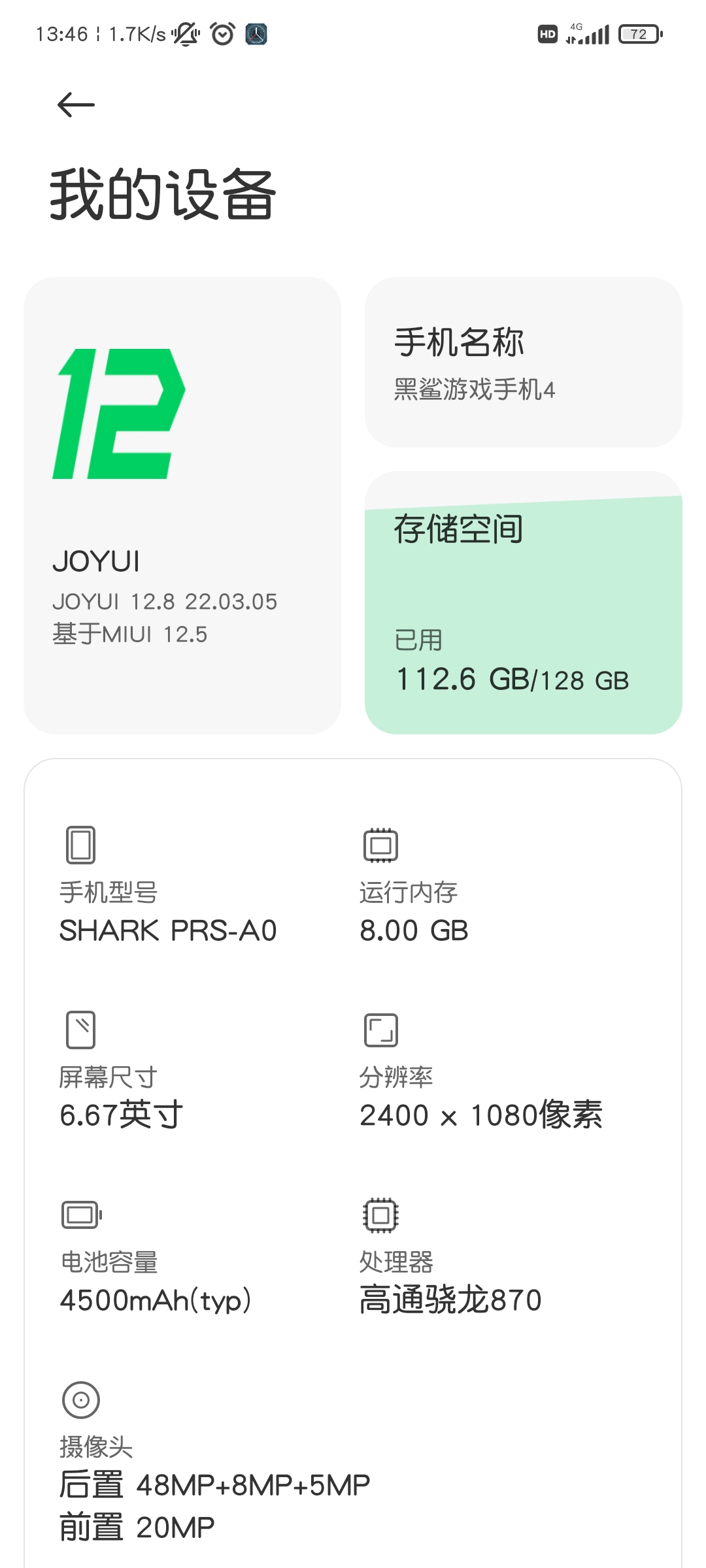Open the 手机名称 card

[524, 363]
